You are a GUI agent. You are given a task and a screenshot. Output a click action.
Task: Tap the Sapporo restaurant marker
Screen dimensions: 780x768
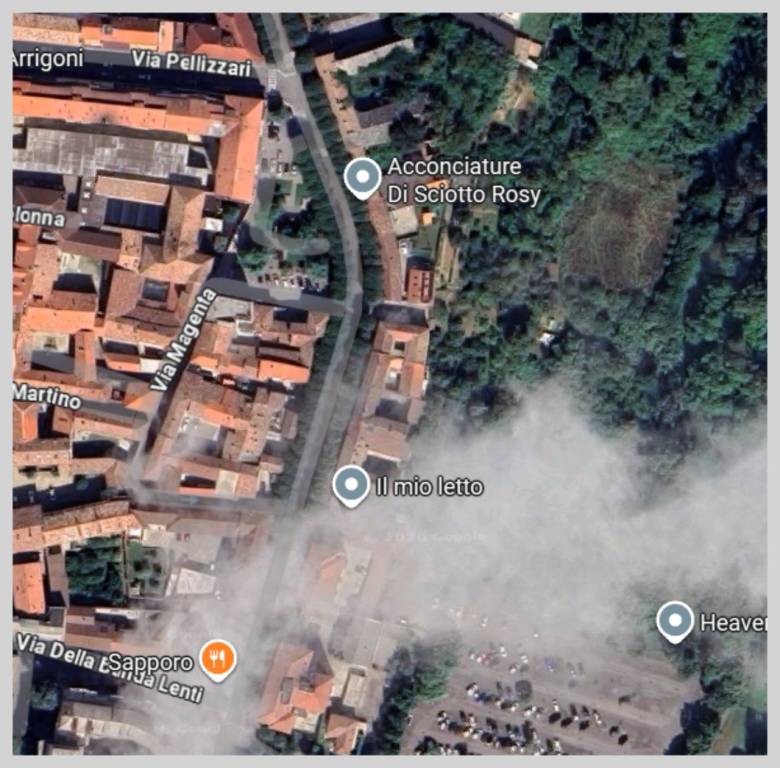(x=217, y=659)
